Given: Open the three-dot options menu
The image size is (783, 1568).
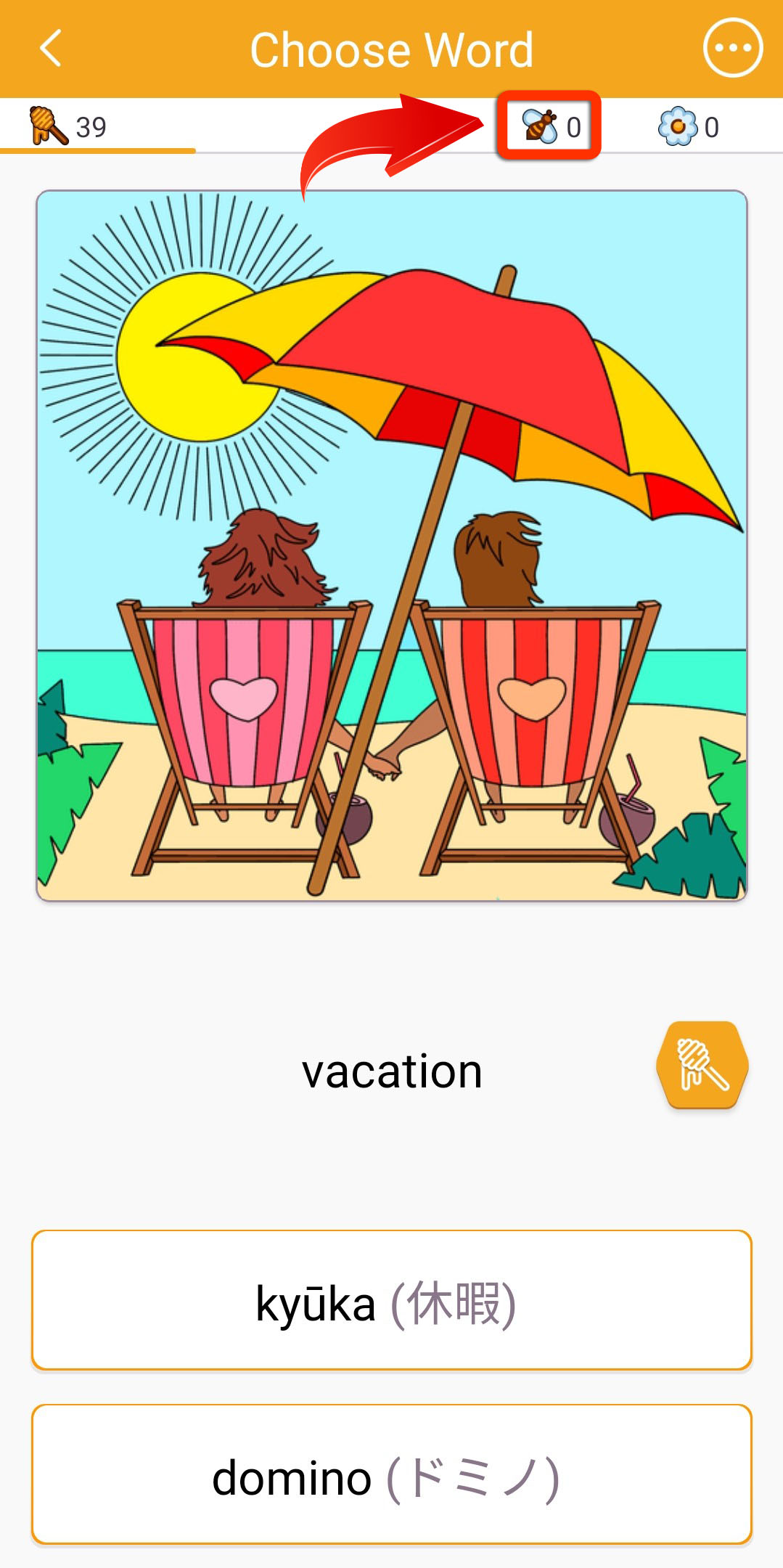Looking at the screenshot, I should click(x=732, y=49).
